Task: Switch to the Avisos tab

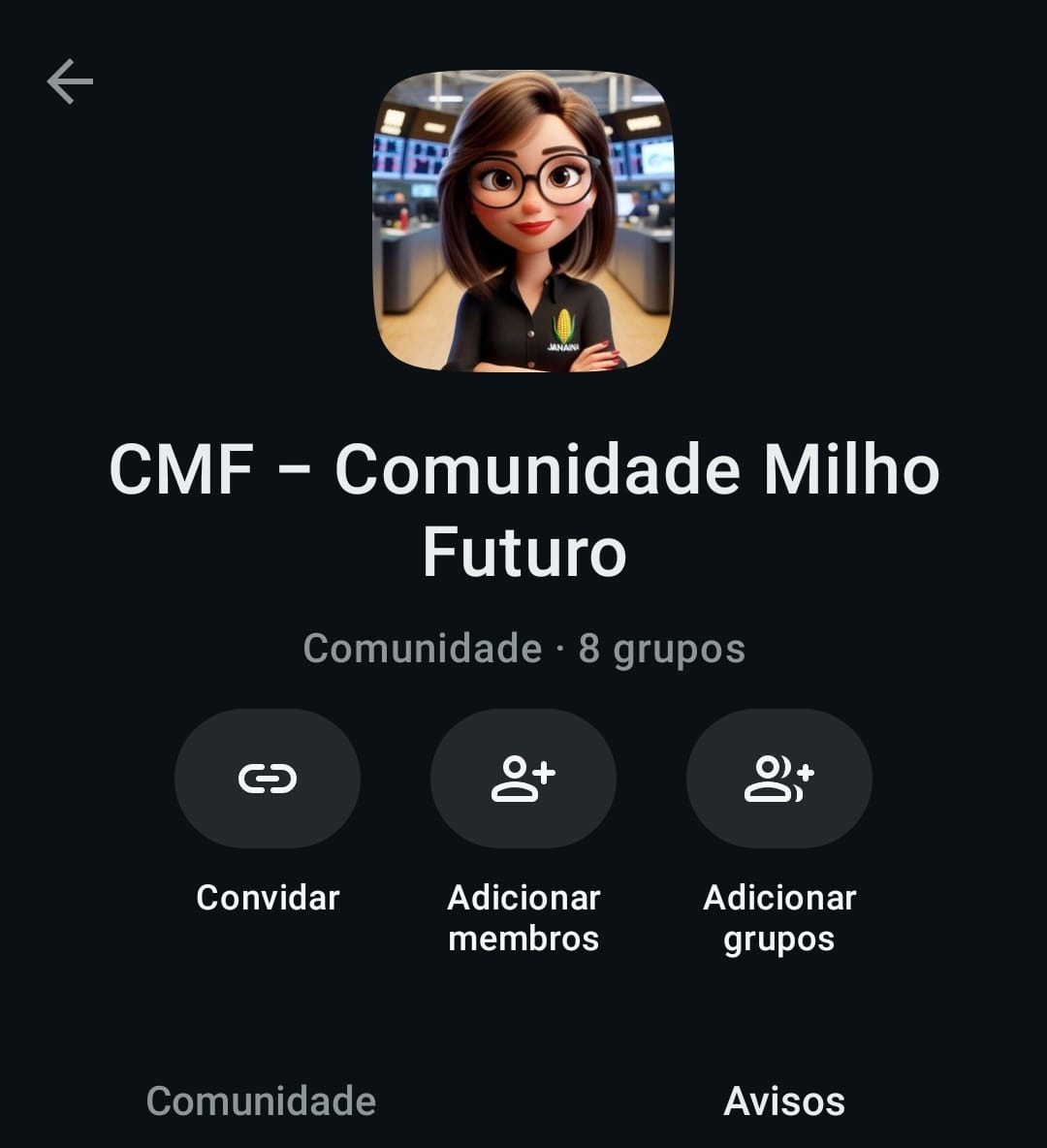Action: 784,1100
